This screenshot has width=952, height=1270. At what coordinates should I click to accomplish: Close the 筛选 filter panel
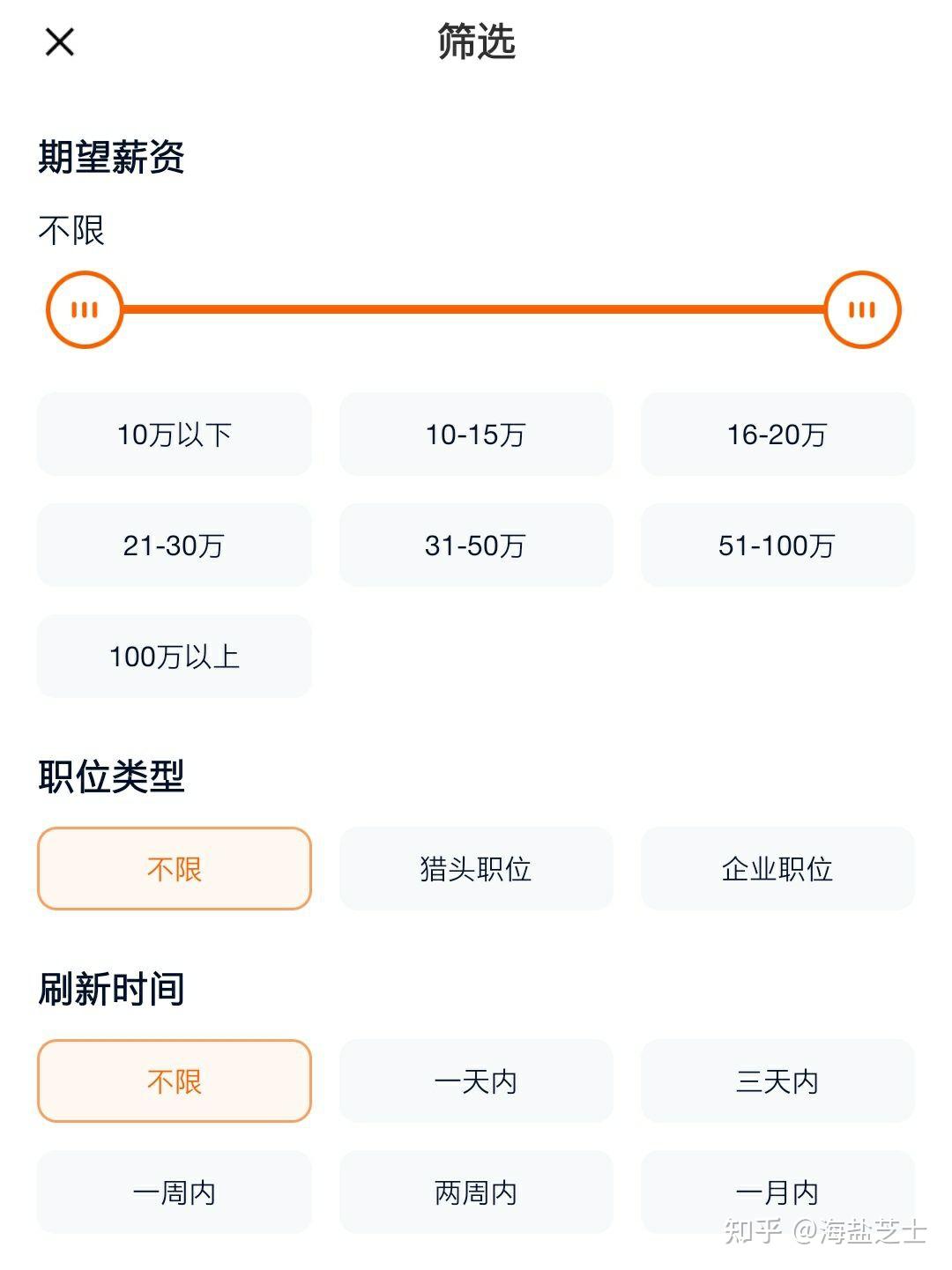coord(60,41)
